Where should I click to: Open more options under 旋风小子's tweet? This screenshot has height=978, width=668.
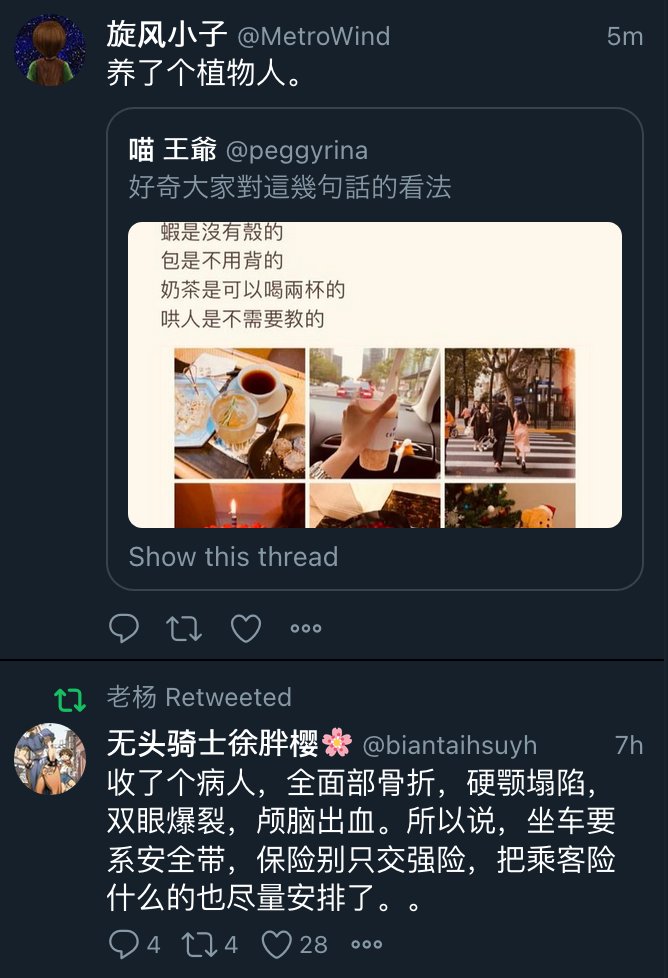306,628
